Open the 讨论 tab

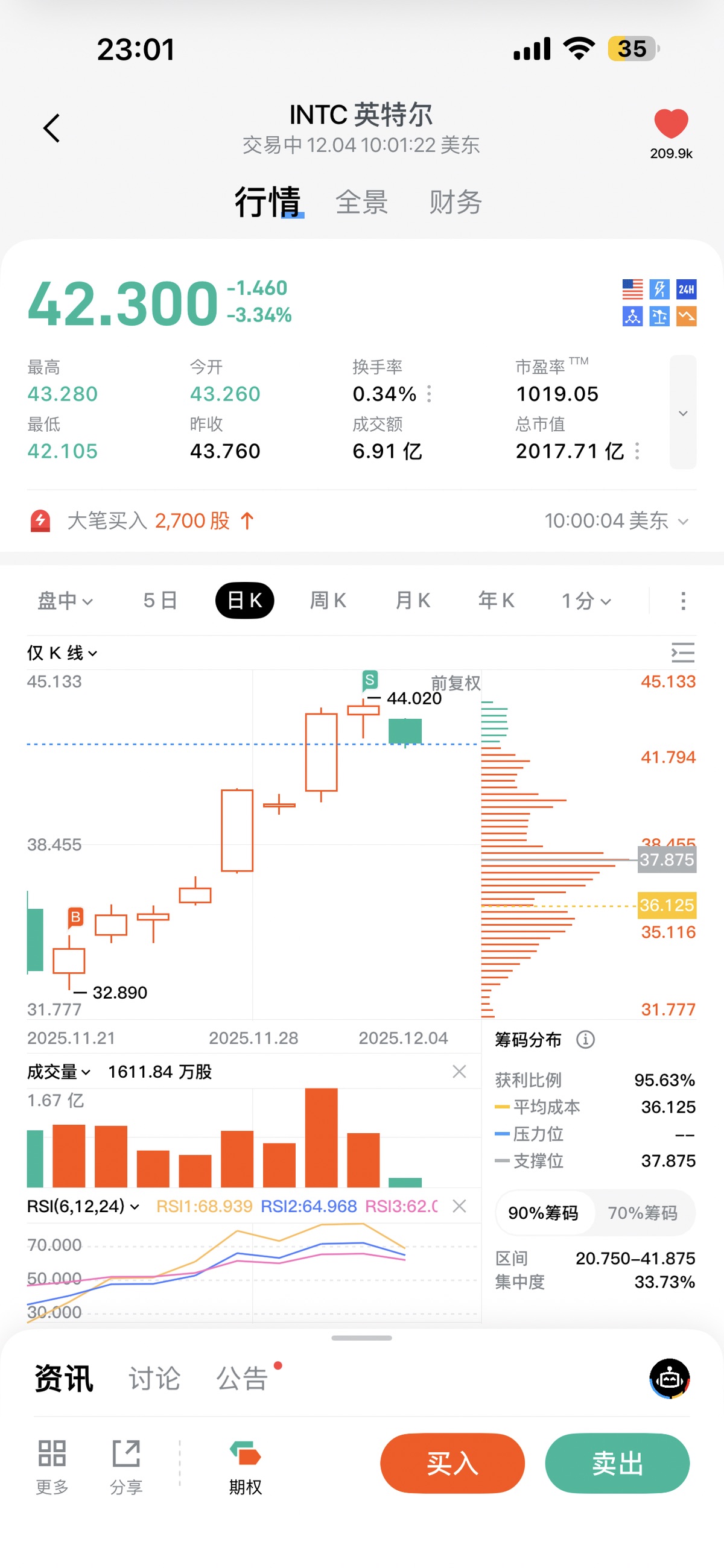tap(154, 1379)
